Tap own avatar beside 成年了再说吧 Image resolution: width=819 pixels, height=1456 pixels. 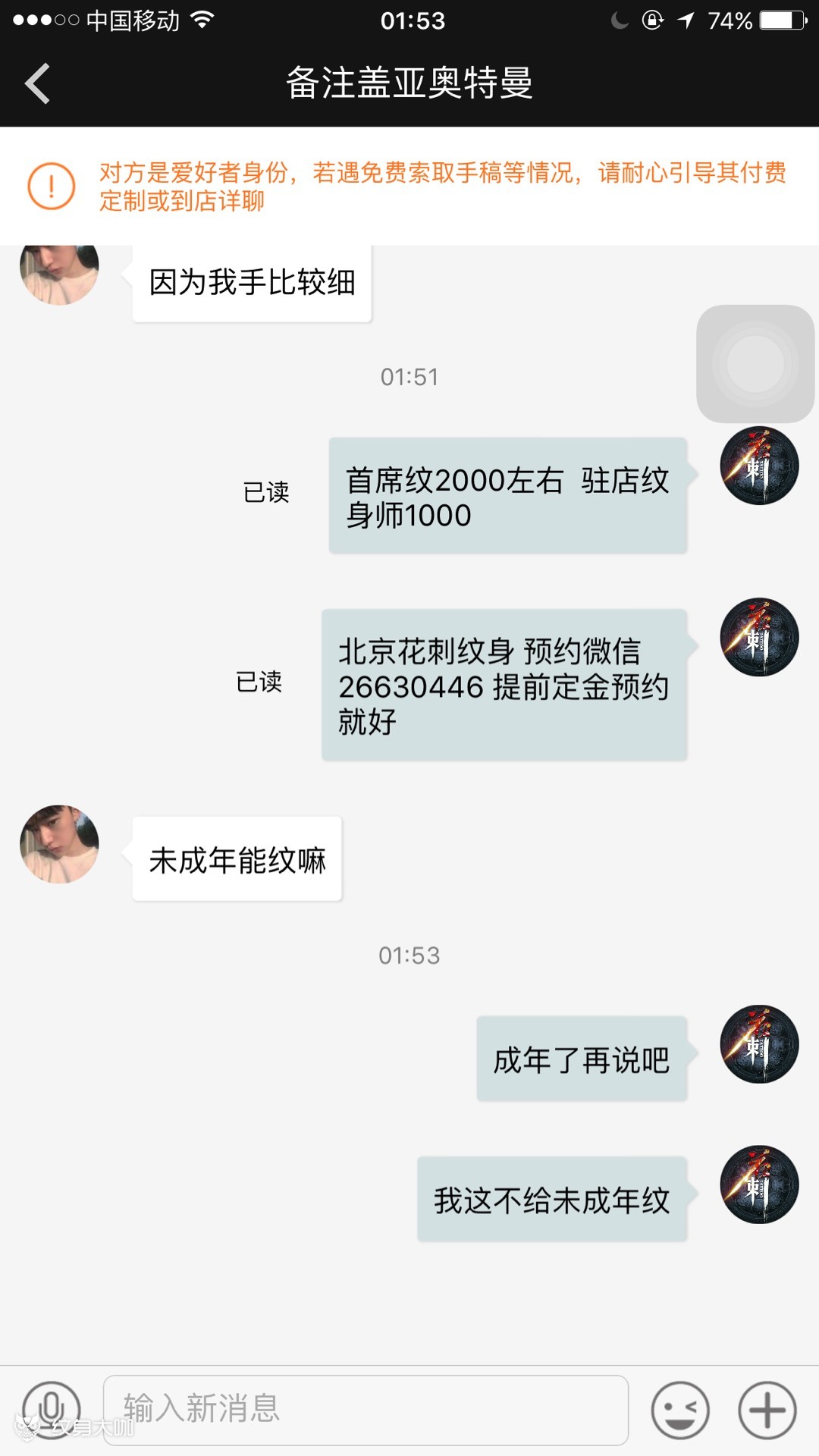759,1044
